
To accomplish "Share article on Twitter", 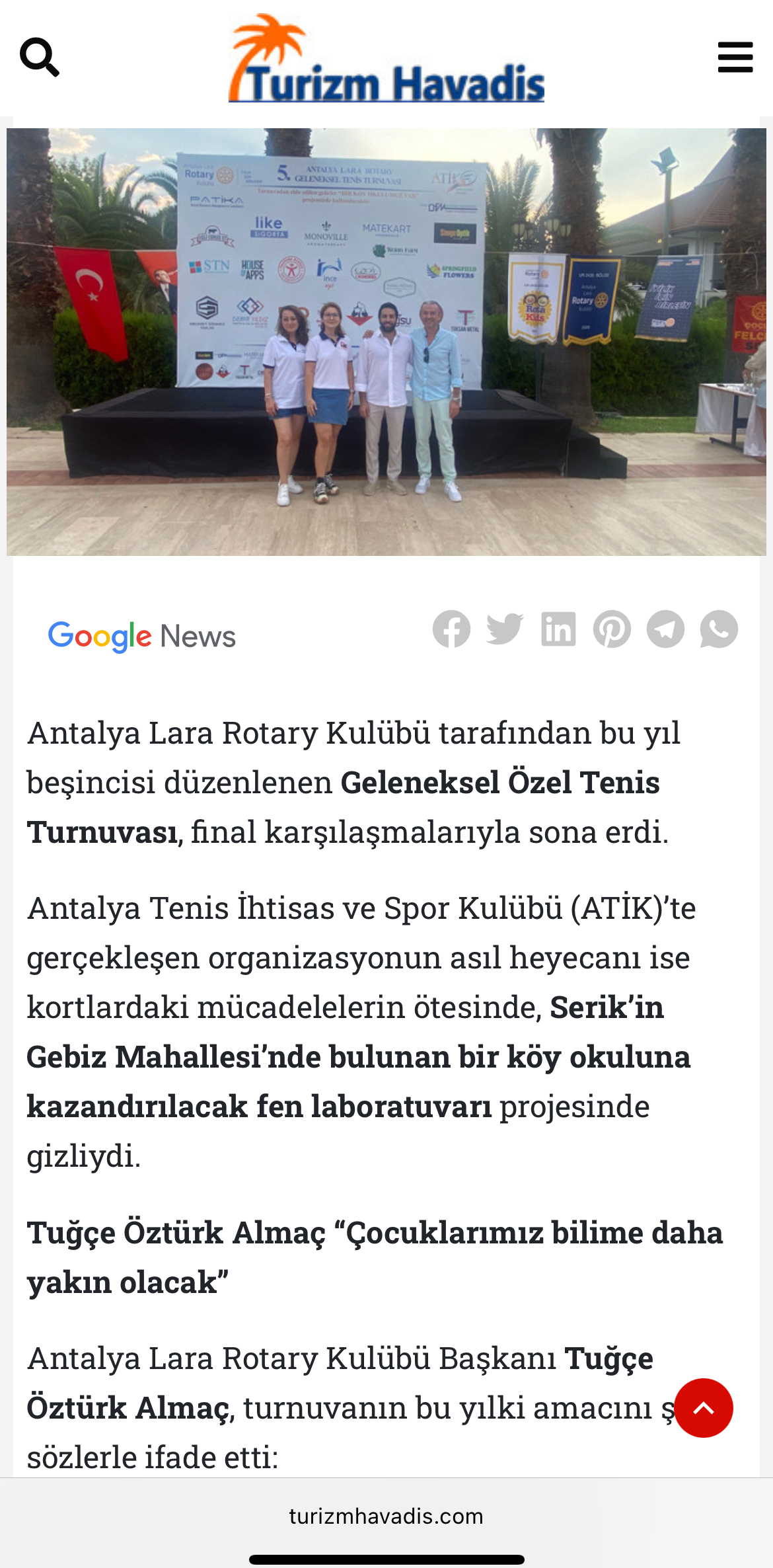I will pos(505,629).
